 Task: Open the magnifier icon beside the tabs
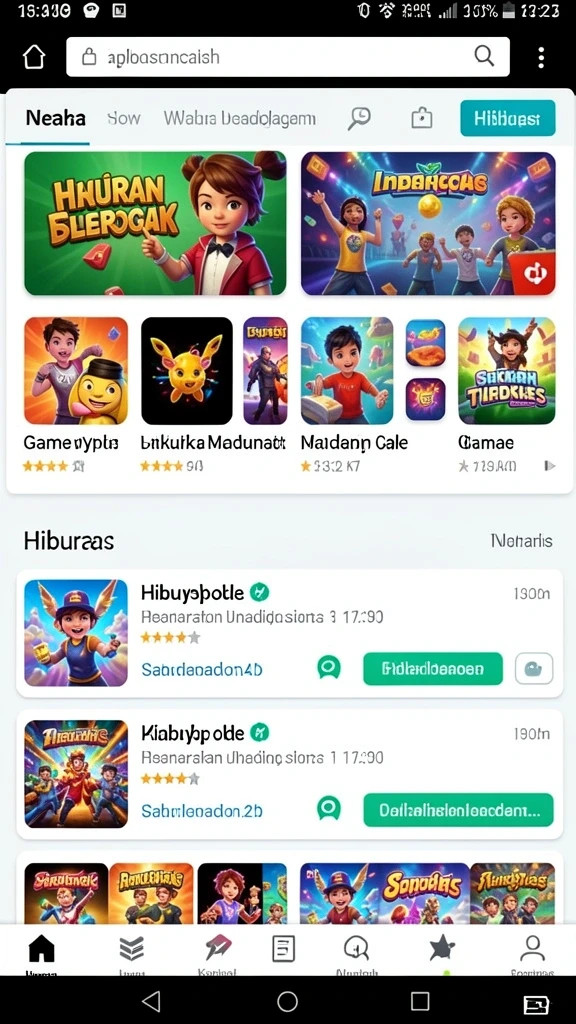pyautogui.click(x=359, y=118)
